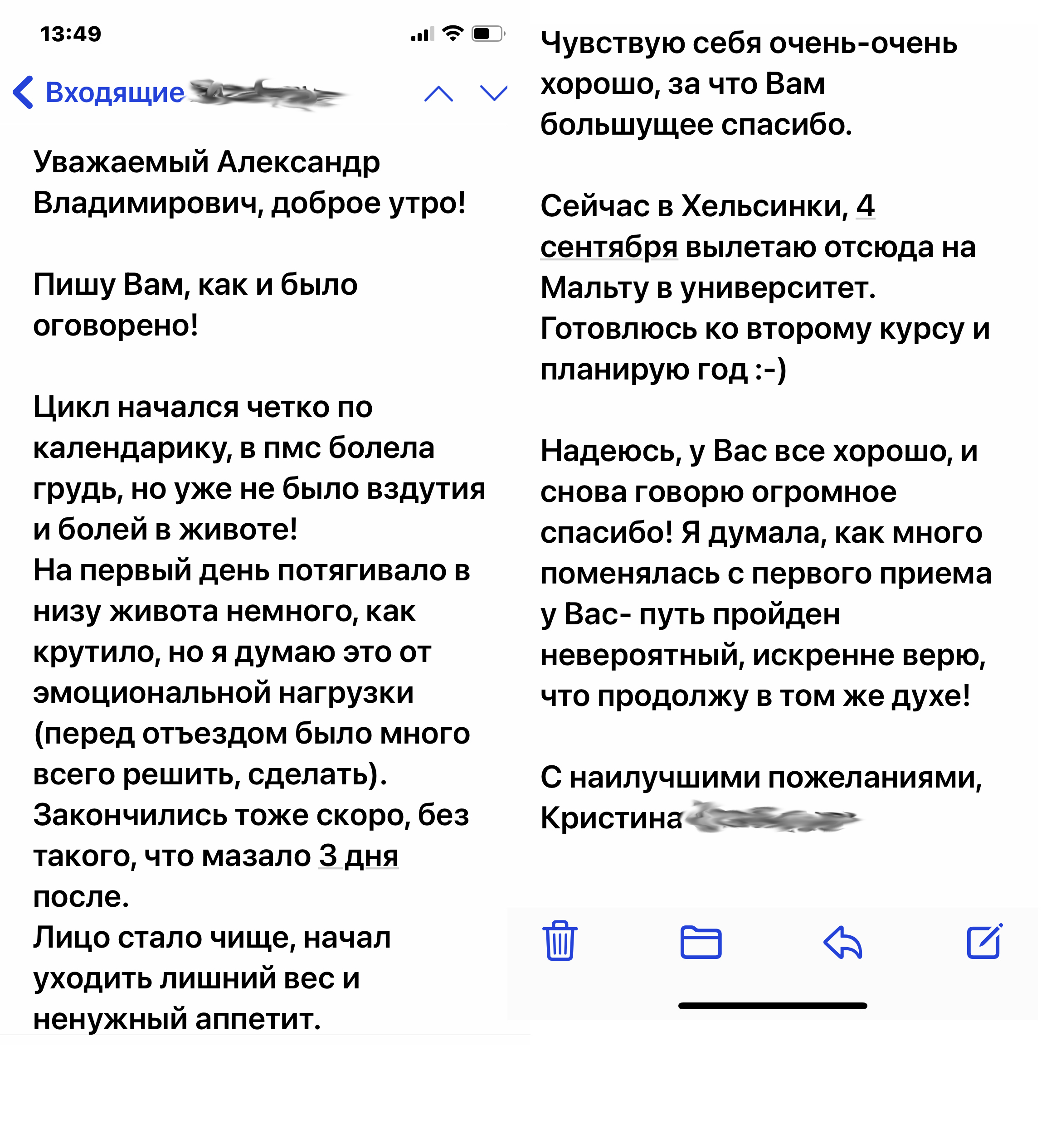Delete this email with trash icon
This screenshot has width=1061, height=1148.
560,941
